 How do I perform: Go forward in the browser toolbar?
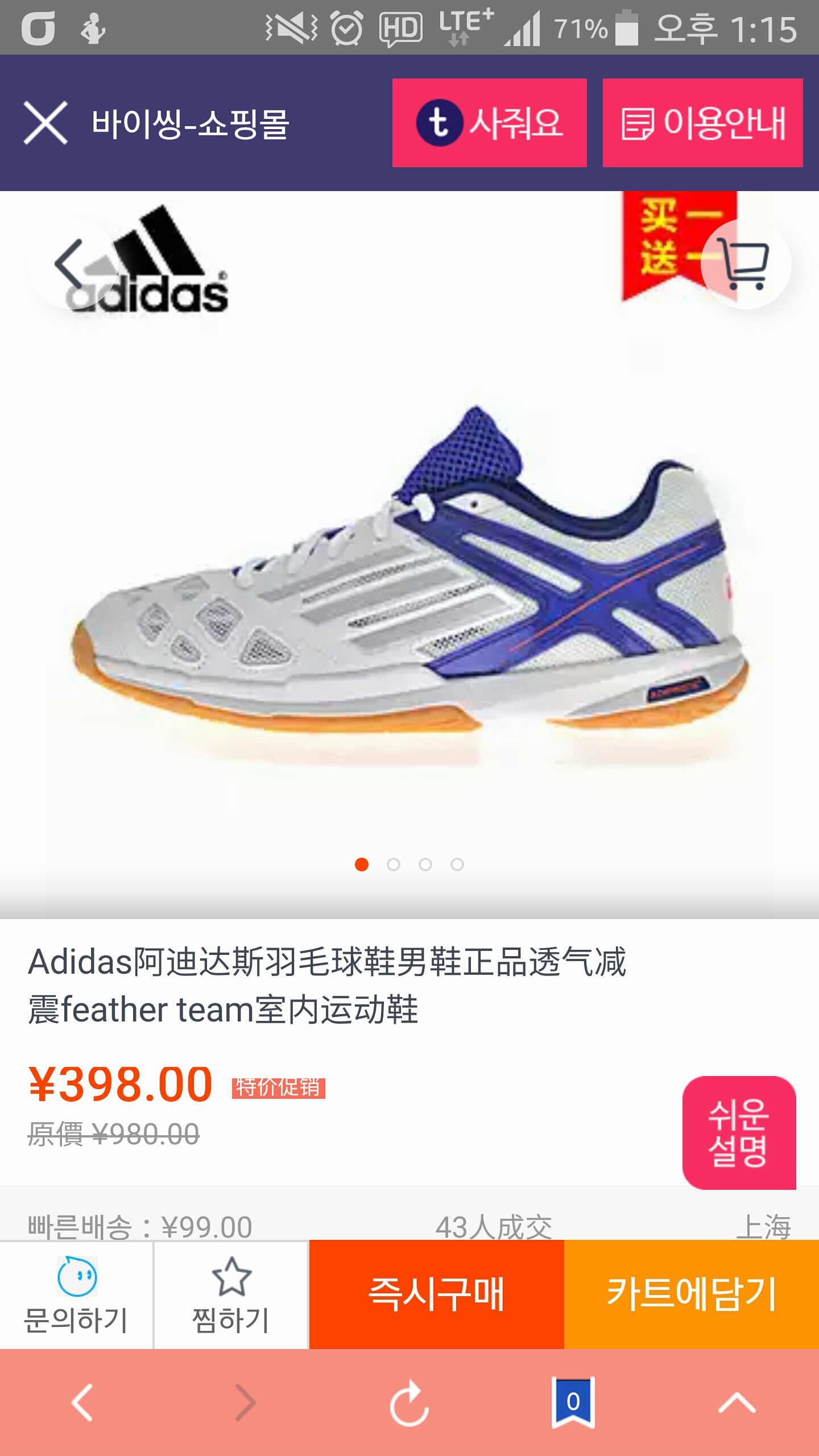(246, 1403)
